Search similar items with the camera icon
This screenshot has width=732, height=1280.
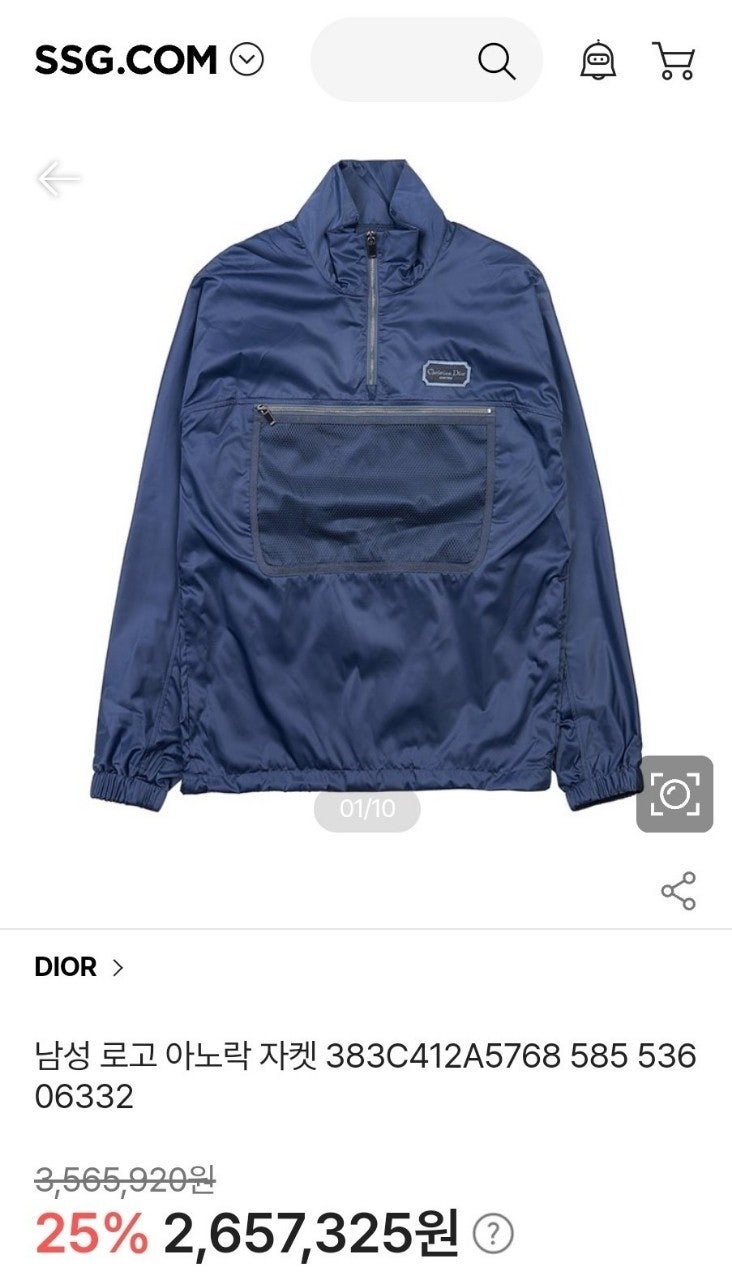coord(675,794)
